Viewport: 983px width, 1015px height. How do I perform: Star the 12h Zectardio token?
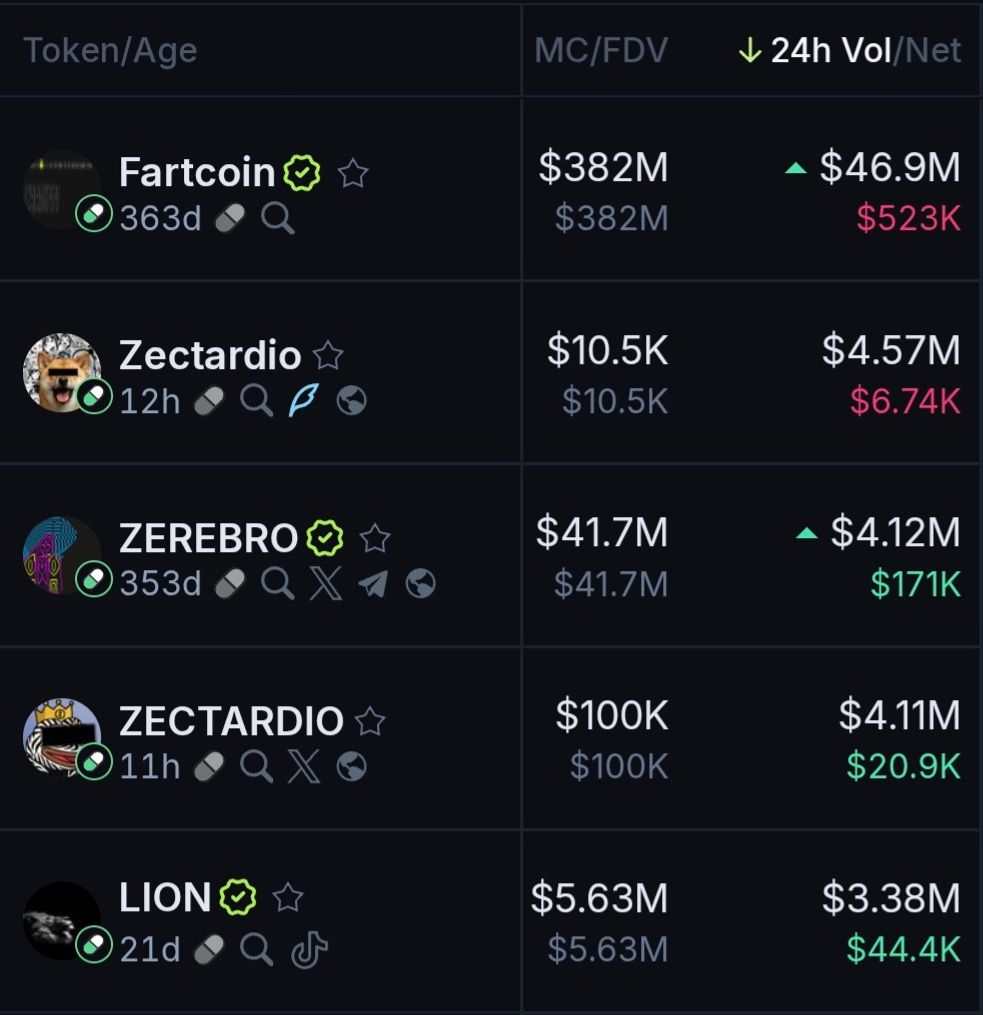tap(328, 355)
